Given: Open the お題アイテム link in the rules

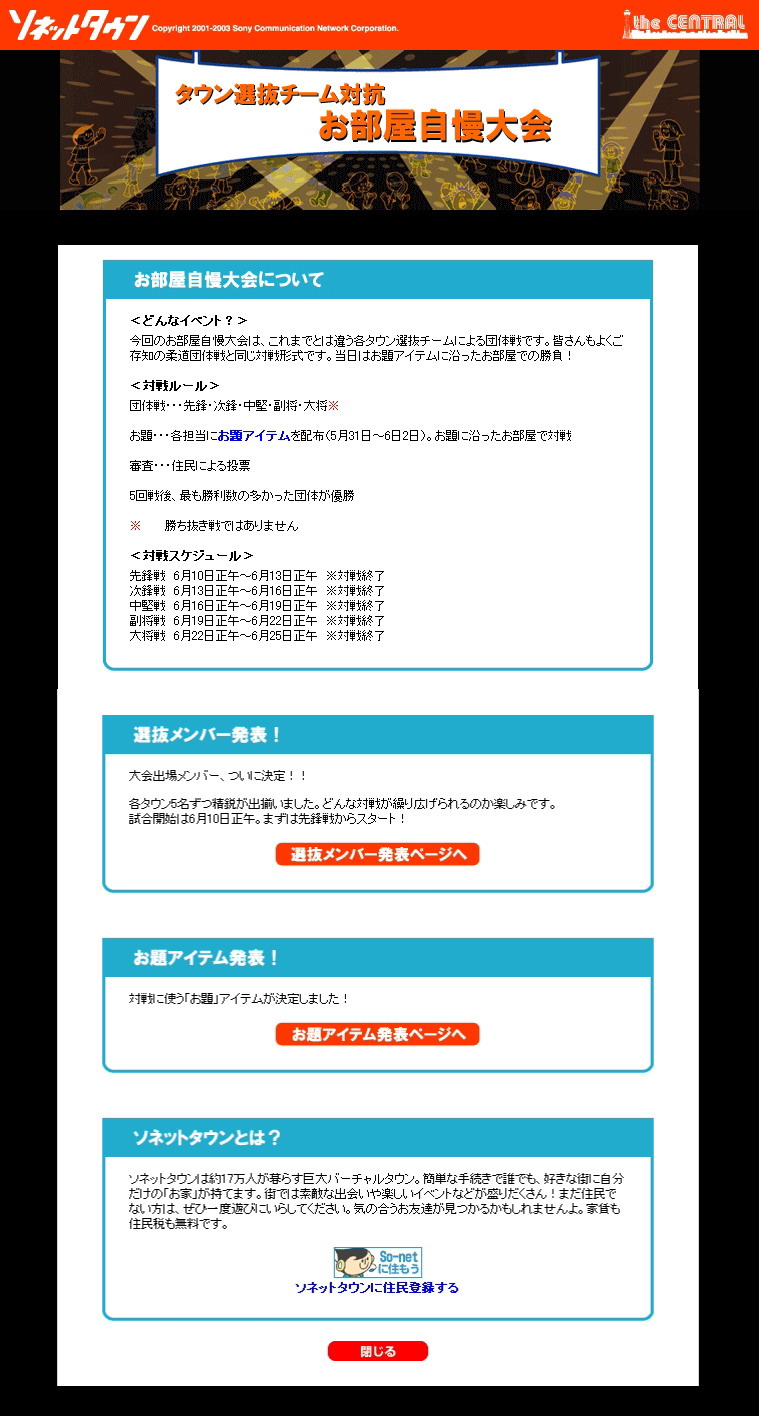Looking at the screenshot, I should click(253, 436).
